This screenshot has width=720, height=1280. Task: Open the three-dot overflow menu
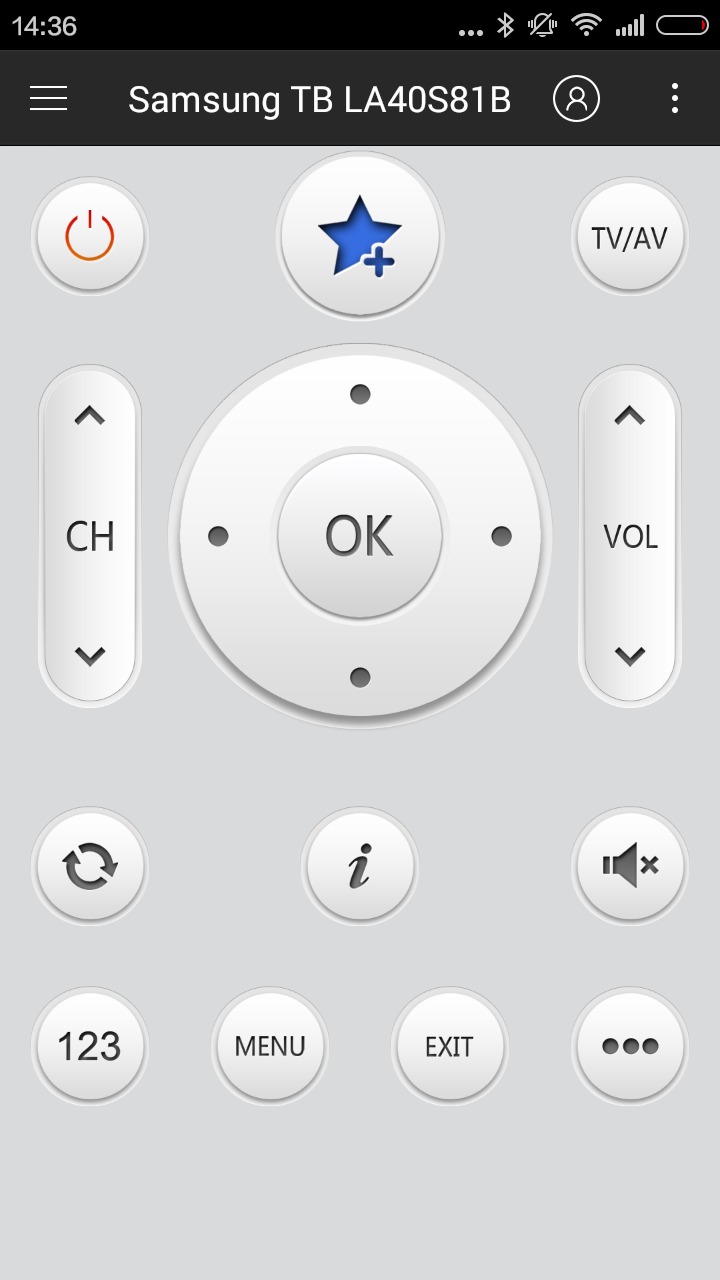click(675, 98)
